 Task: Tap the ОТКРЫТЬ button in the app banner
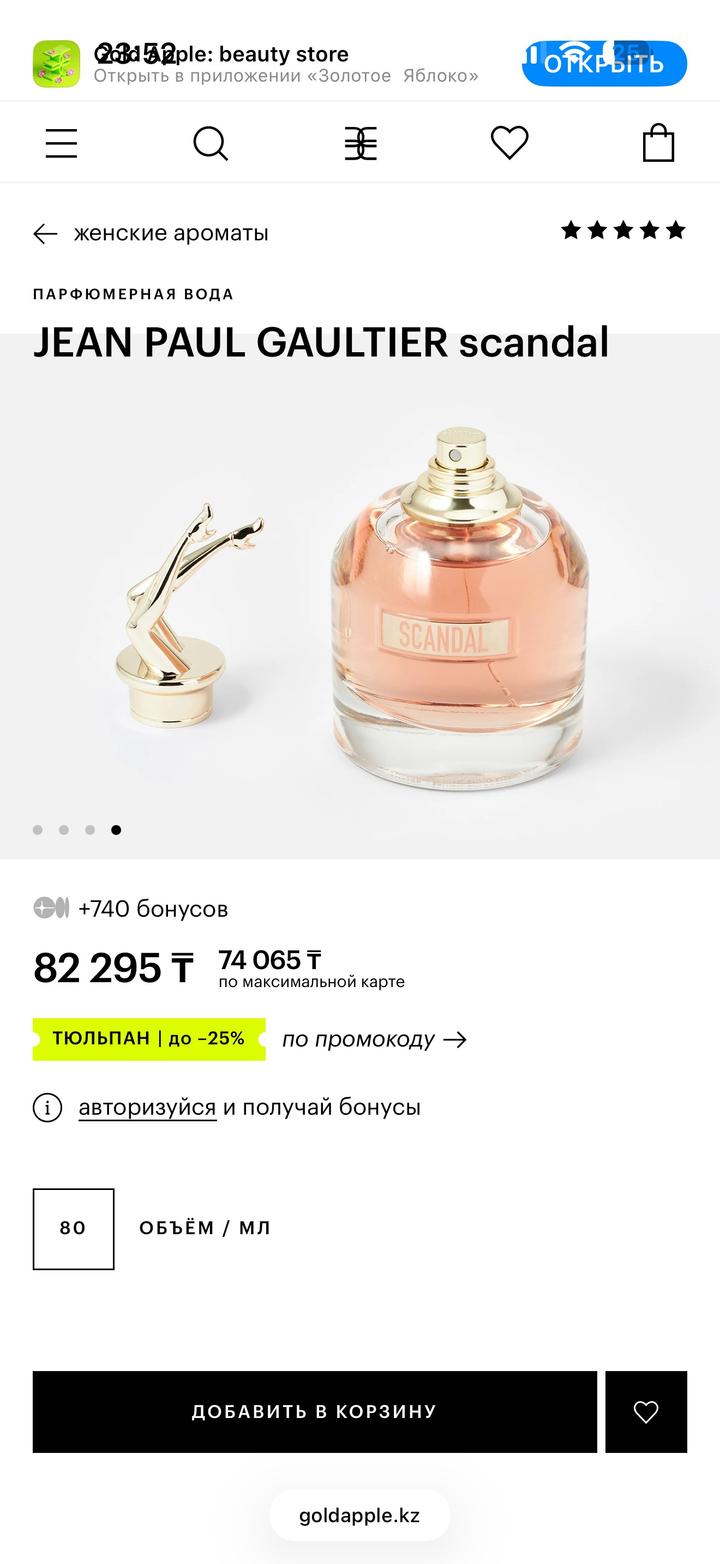click(604, 64)
